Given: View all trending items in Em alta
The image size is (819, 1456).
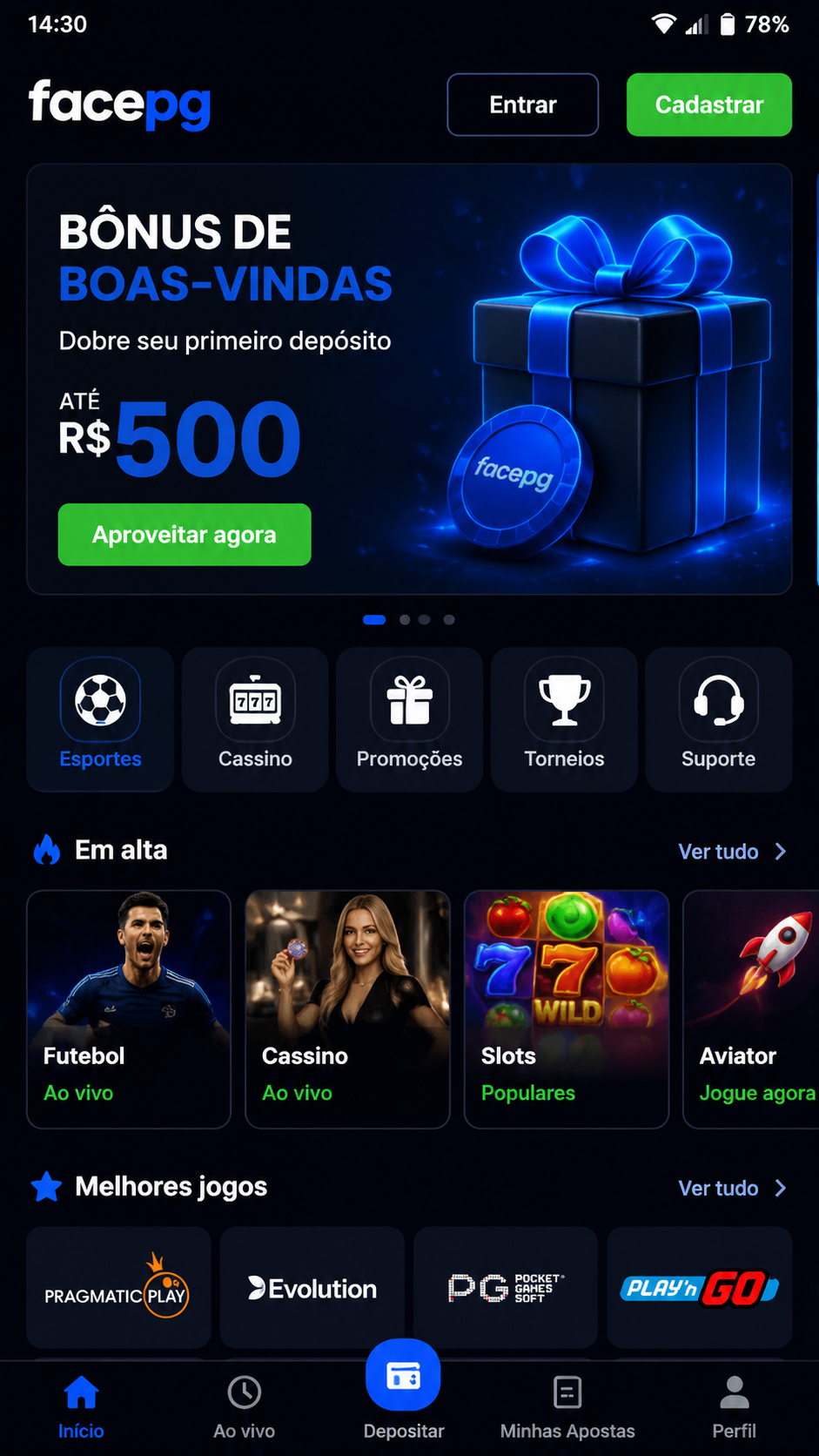Looking at the screenshot, I should (732, 852).
